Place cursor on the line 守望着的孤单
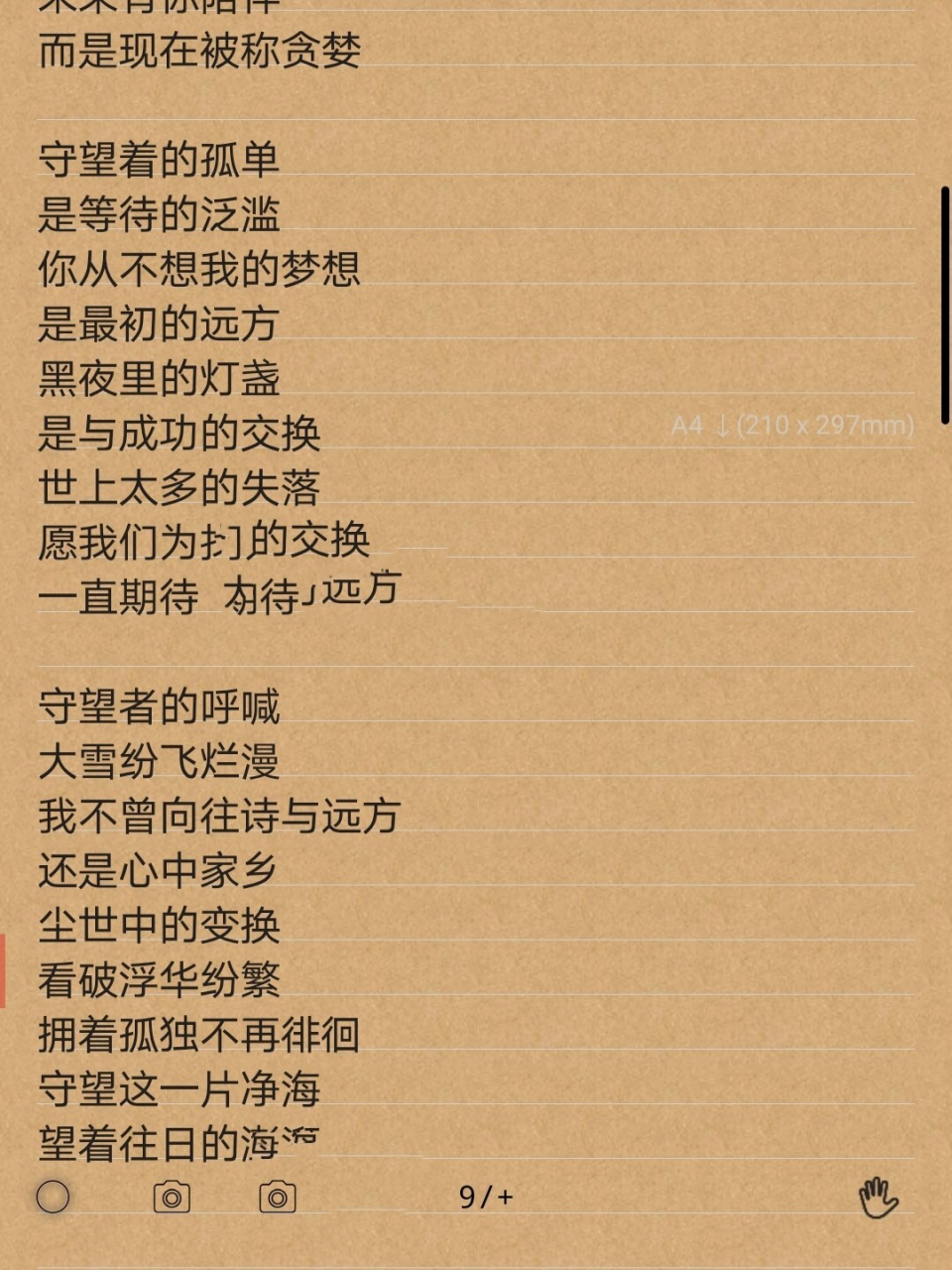Screen dimensions: 952x1270 (x=159, y=159)
